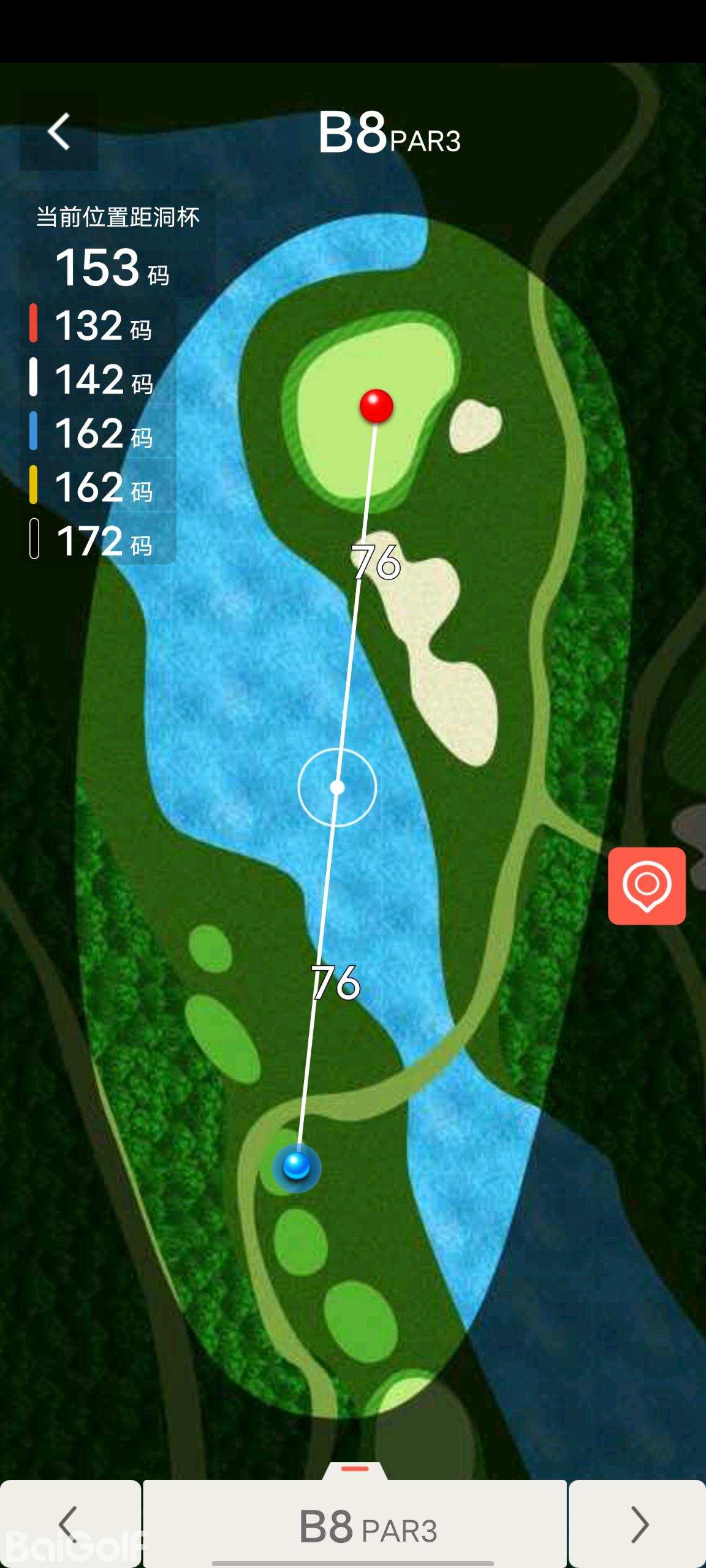This screenshot has height=1568, width=706.
Task: Tap the white target circle marker
Action: [337, 787]
